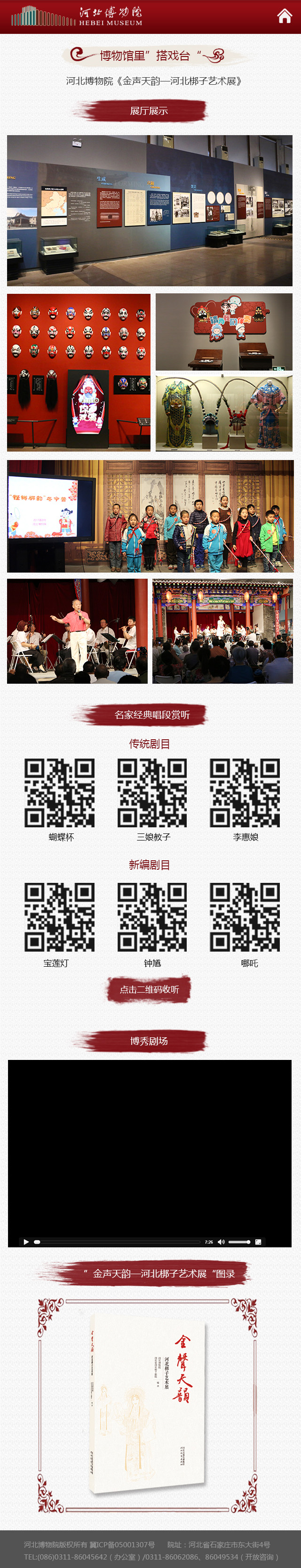The height and width of the screenshot is (1568, 301).
Task: Listen to the 哪吒 excerpt
Action: point(245,917)
